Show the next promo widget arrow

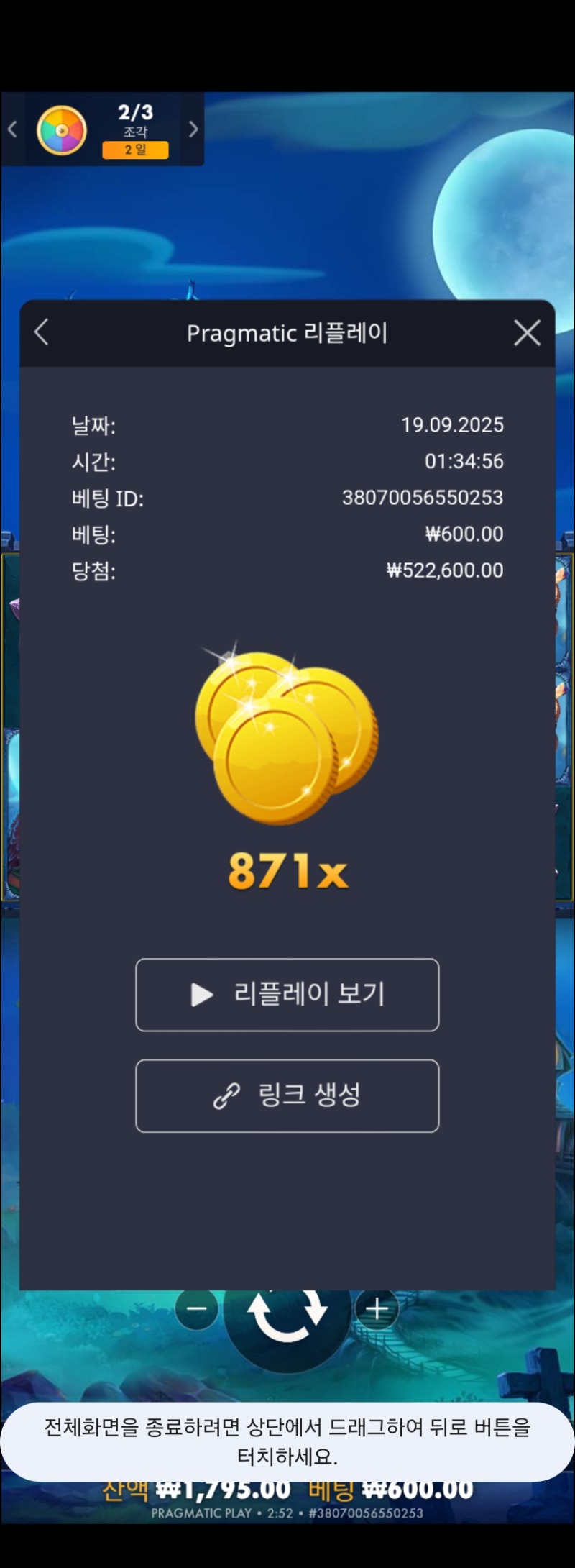tap(193, 129)
